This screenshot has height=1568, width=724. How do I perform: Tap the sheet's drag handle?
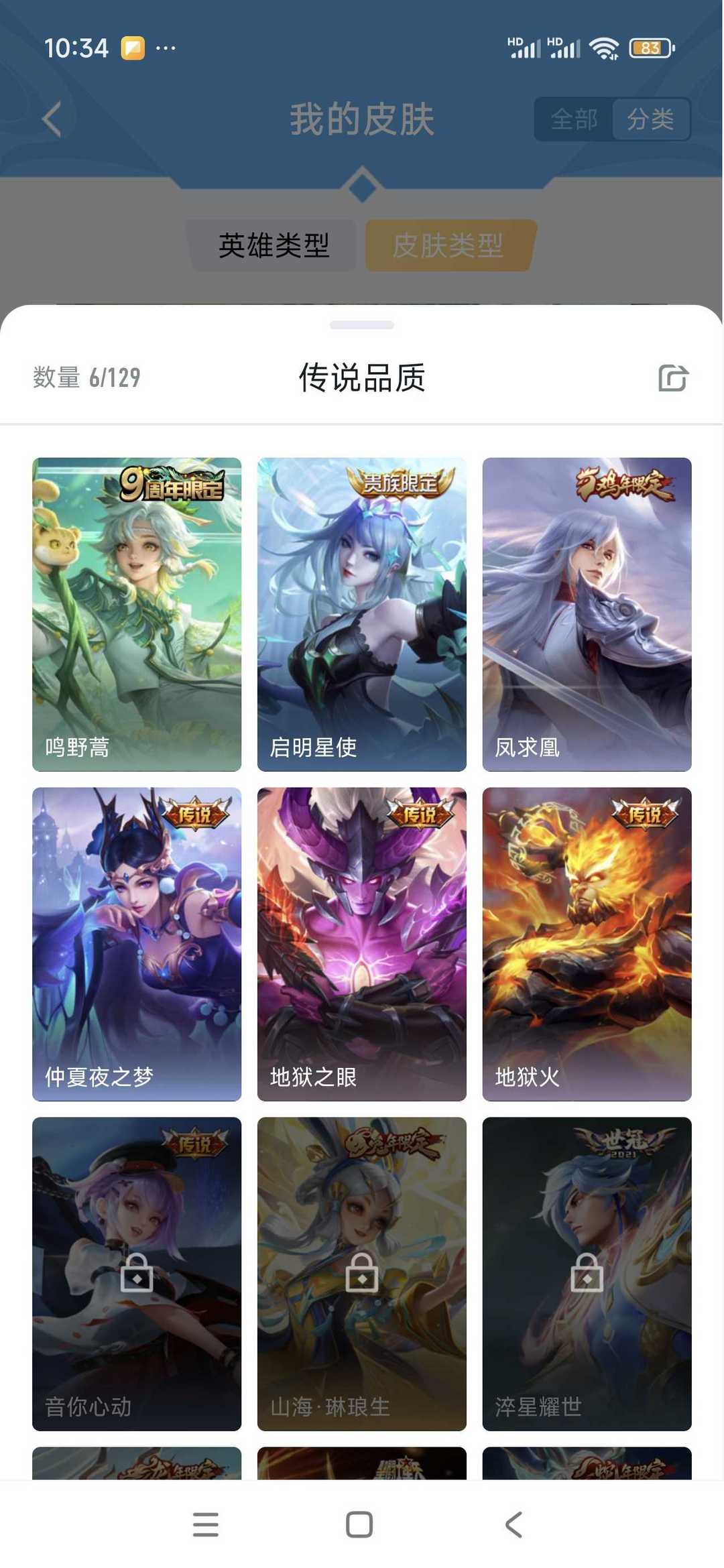(x=362, y=325)
